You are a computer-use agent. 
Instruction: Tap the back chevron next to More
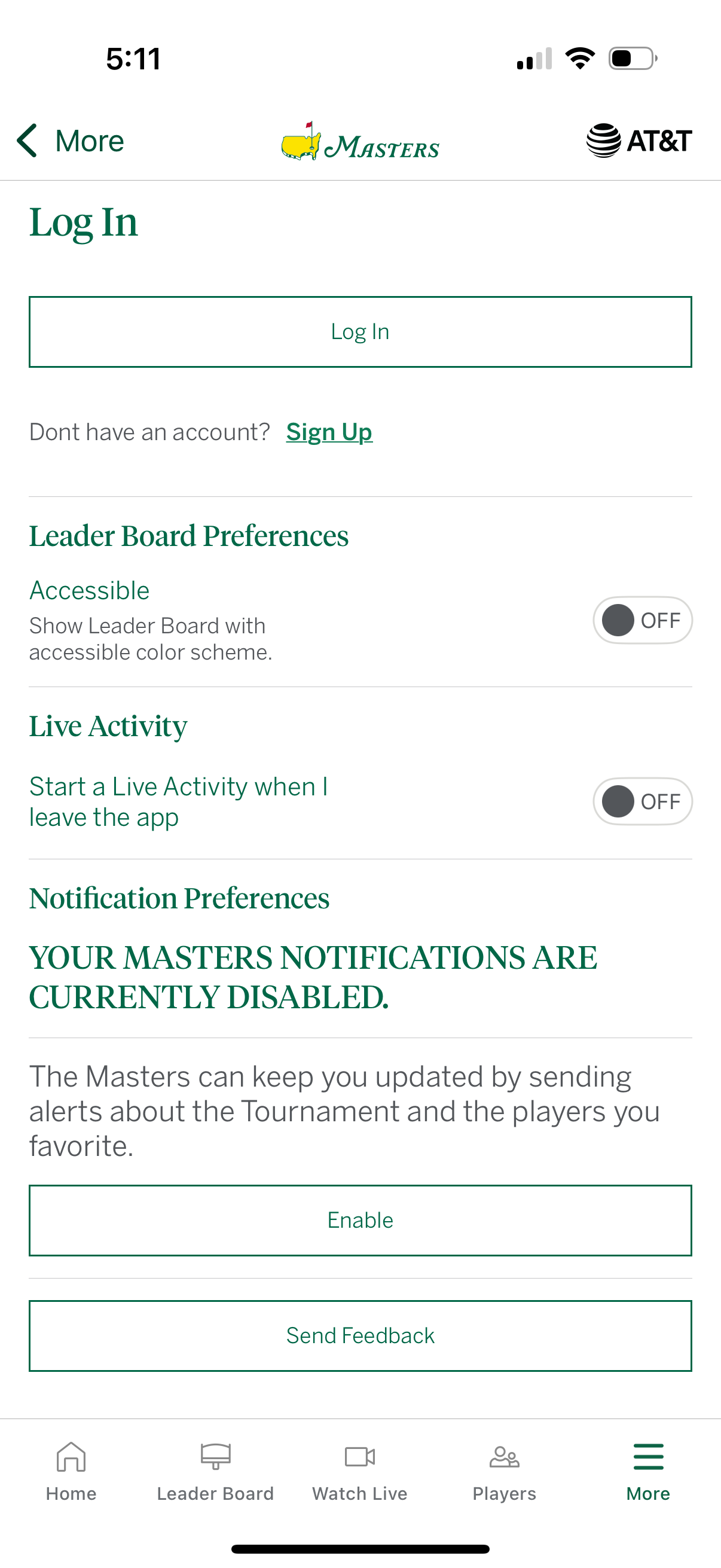[27, 141]
